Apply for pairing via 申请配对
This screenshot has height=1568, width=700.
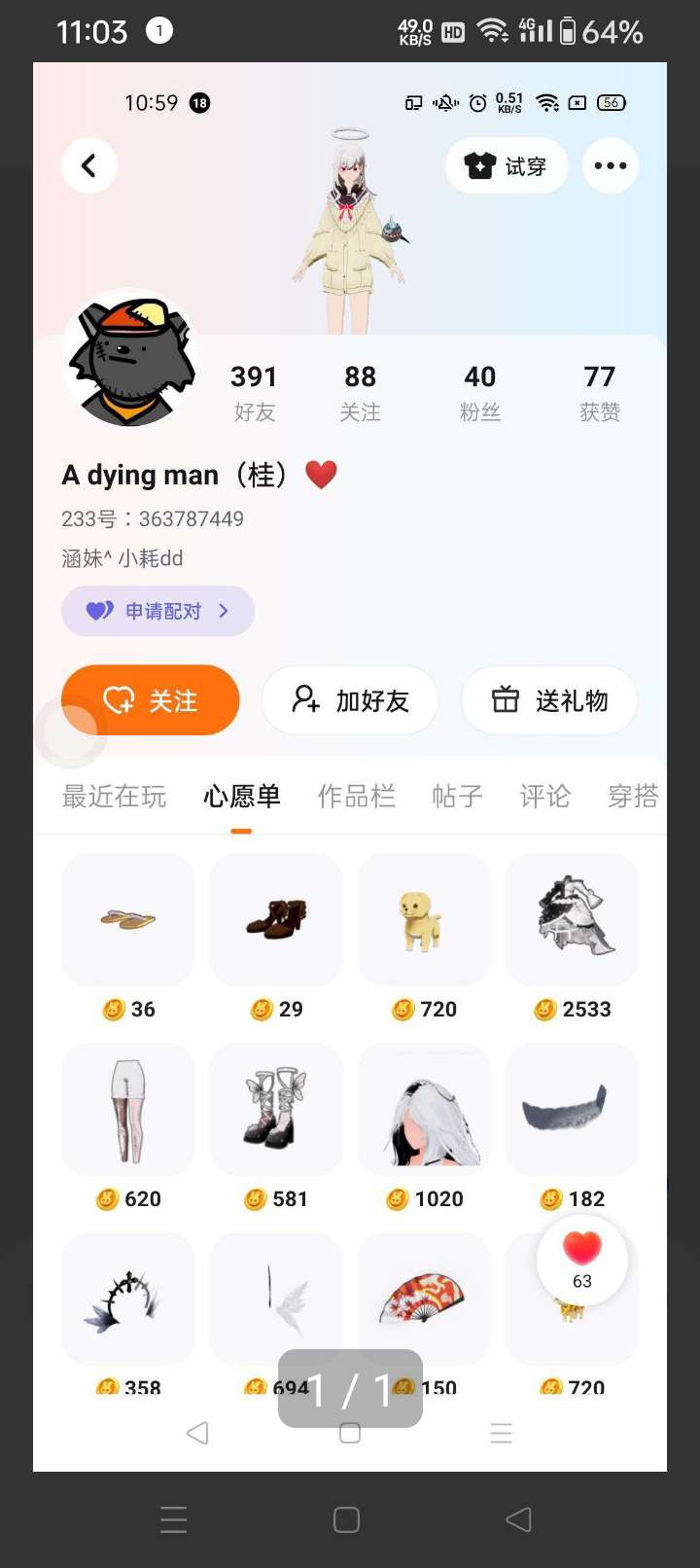tap(158, 611)
